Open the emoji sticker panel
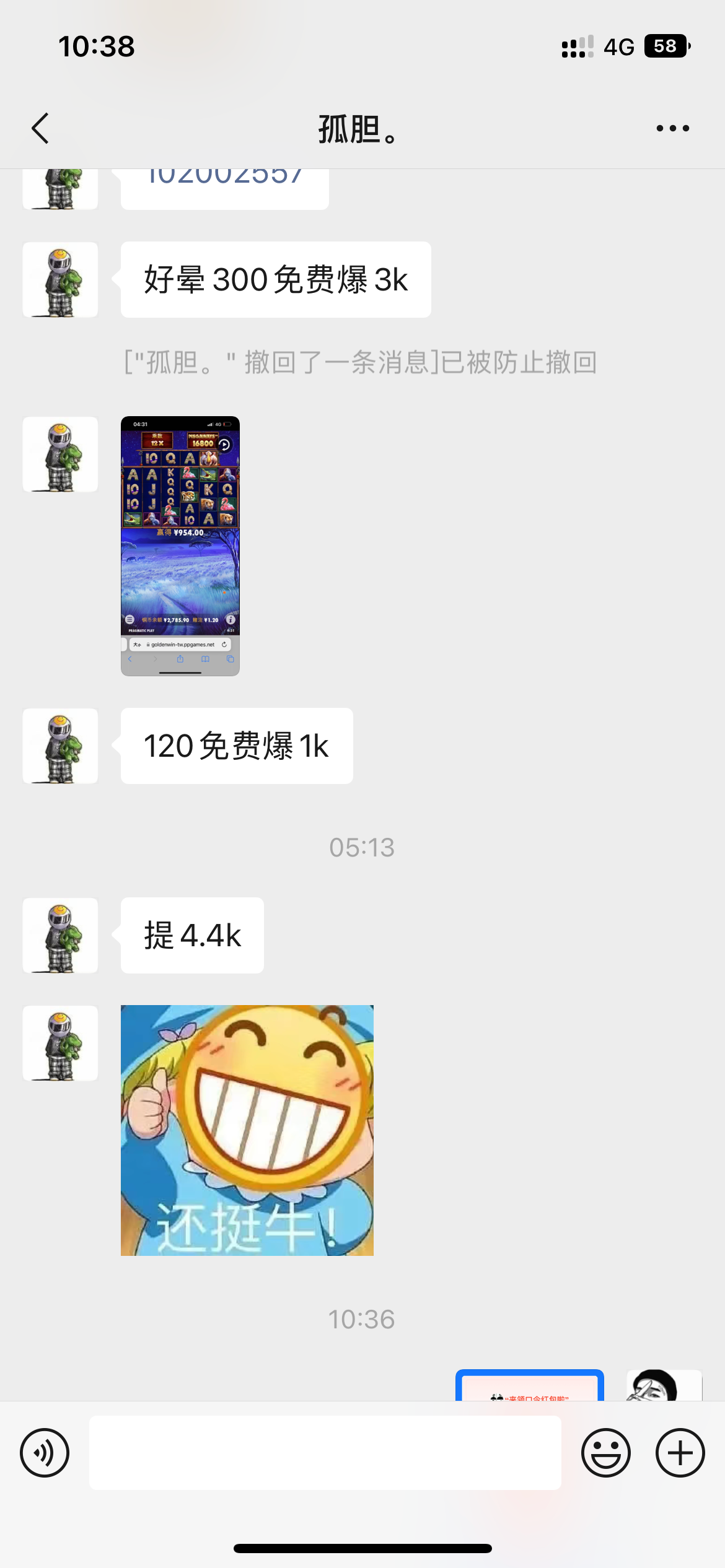The width and height of the screenshot is (725, 1568). pyautogui.click(x=605, y=1452)
